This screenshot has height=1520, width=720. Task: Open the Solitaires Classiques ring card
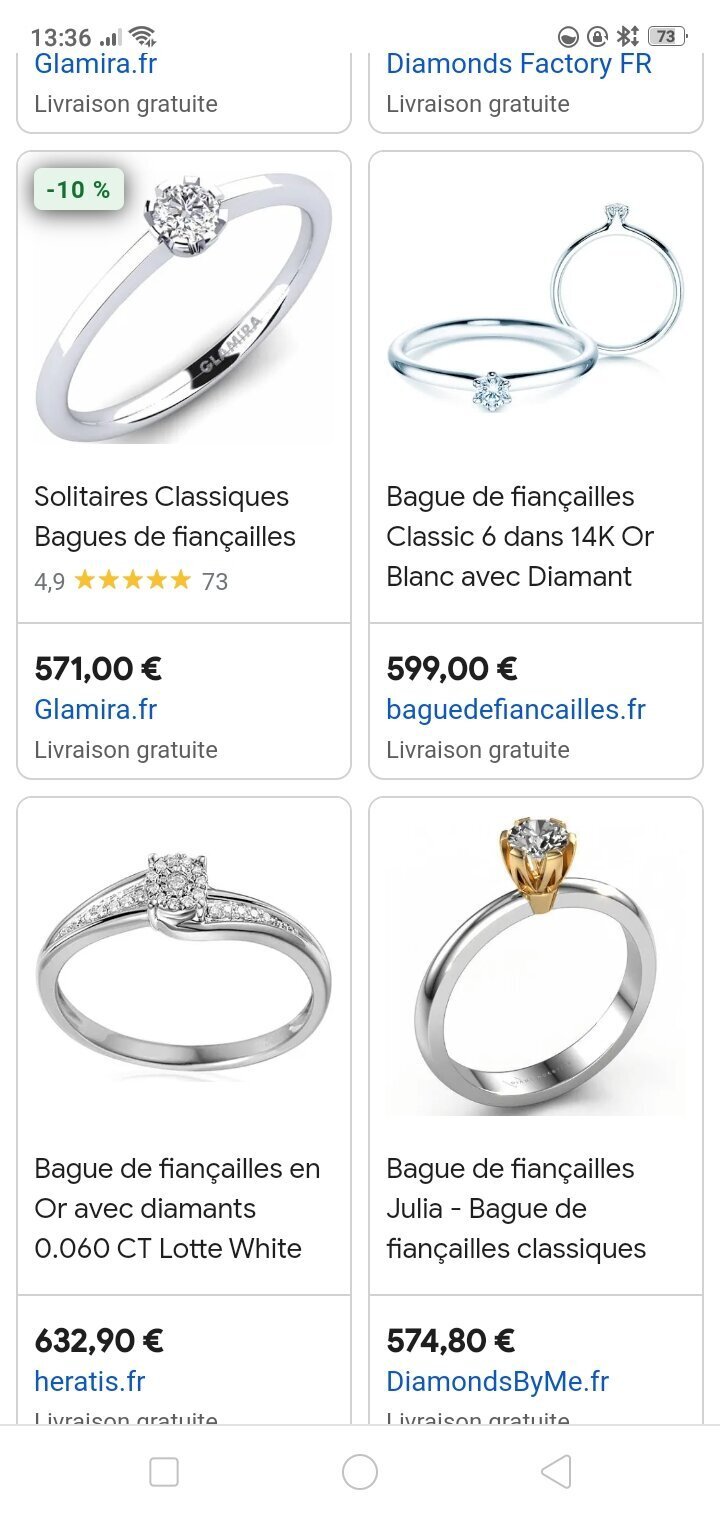coord(184,465)
